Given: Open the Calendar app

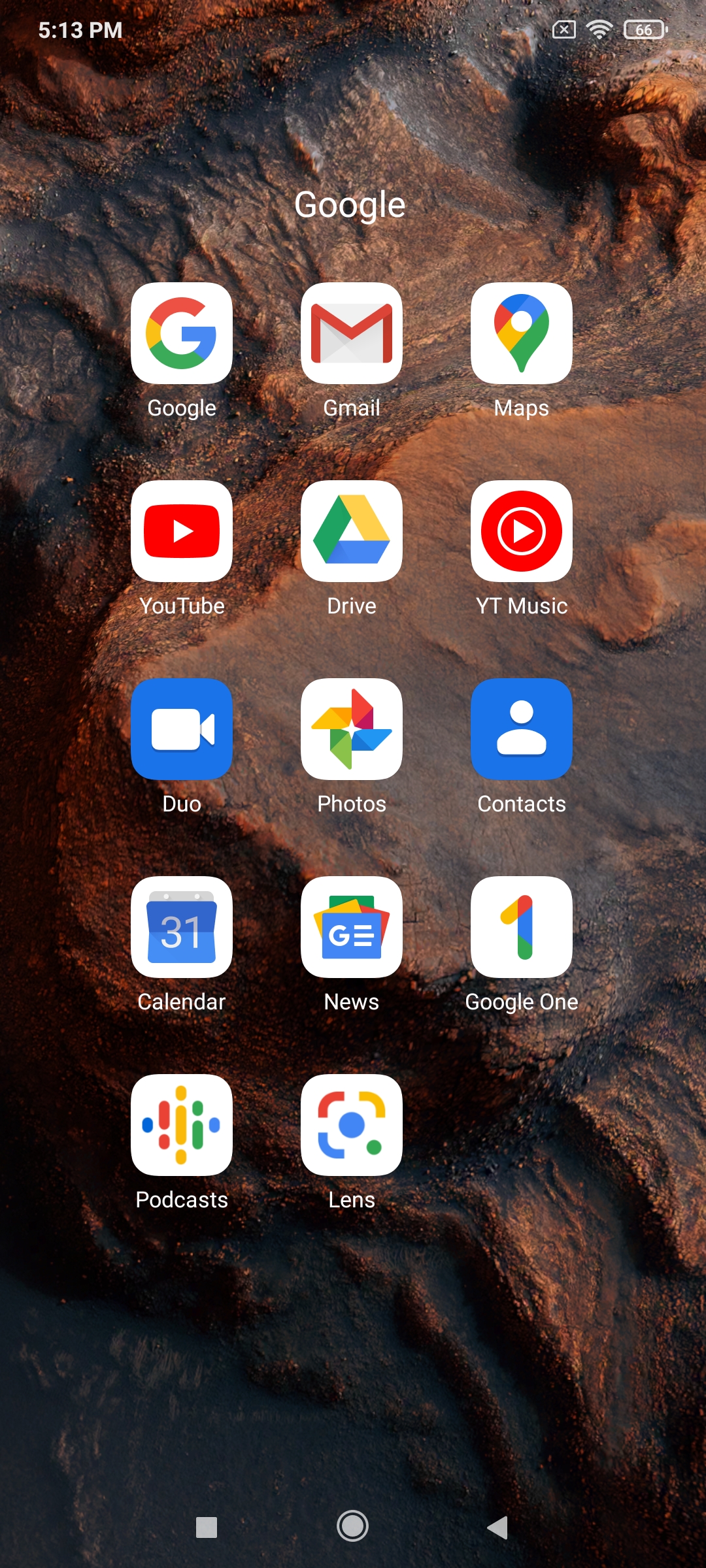Looking at the screenshot, I should [182, 927].
